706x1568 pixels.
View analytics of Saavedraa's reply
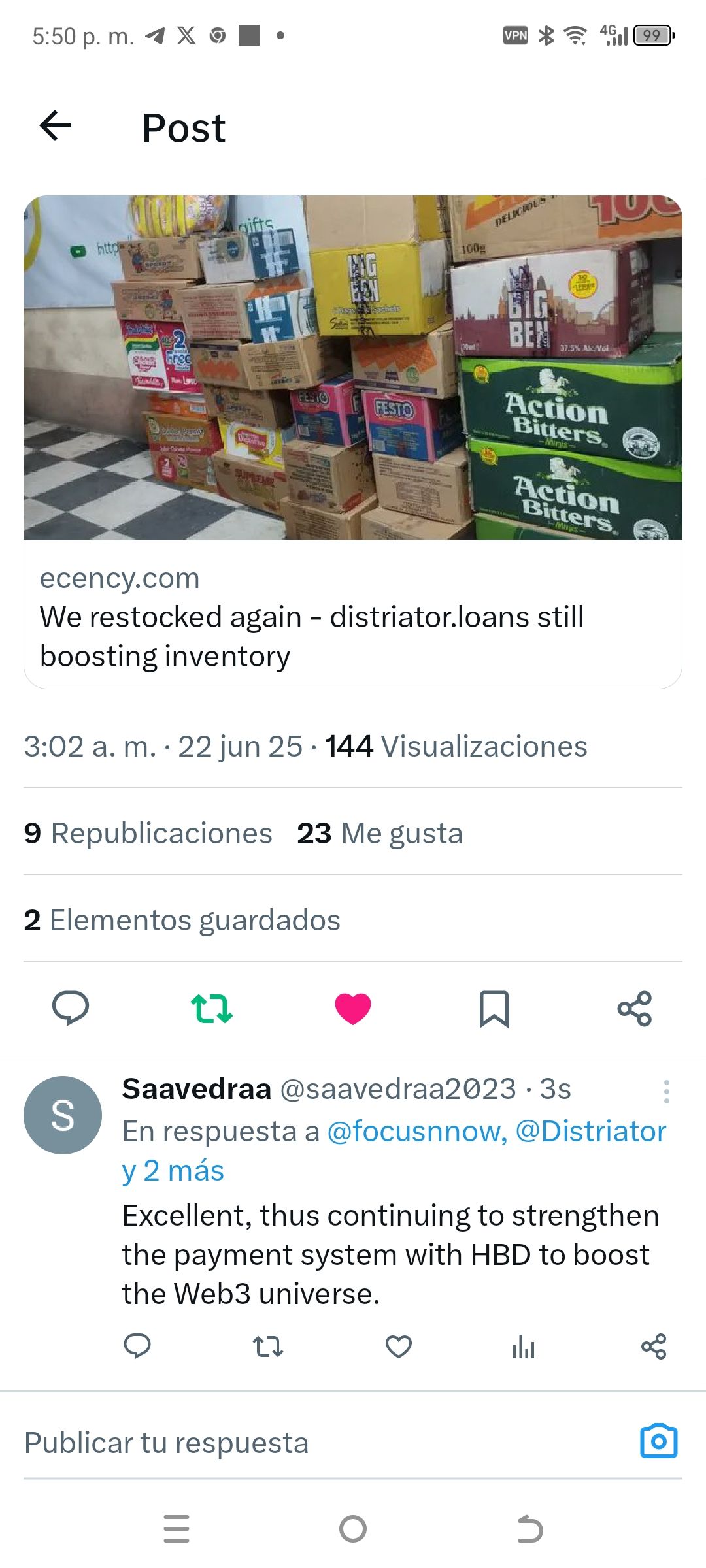[x=524, y=1347]
